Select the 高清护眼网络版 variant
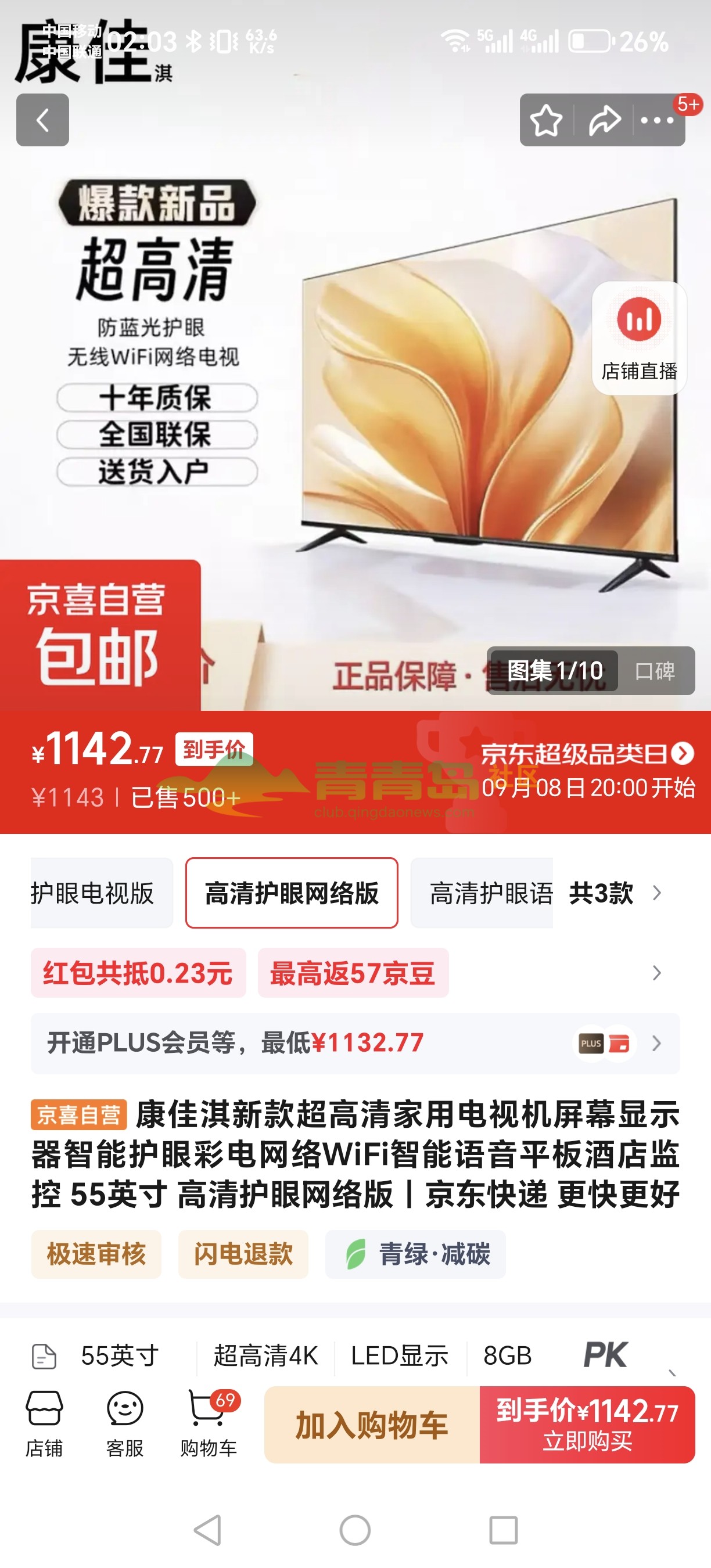The image size is (711, 1568). pyautogui.click(x=292, y=893)
